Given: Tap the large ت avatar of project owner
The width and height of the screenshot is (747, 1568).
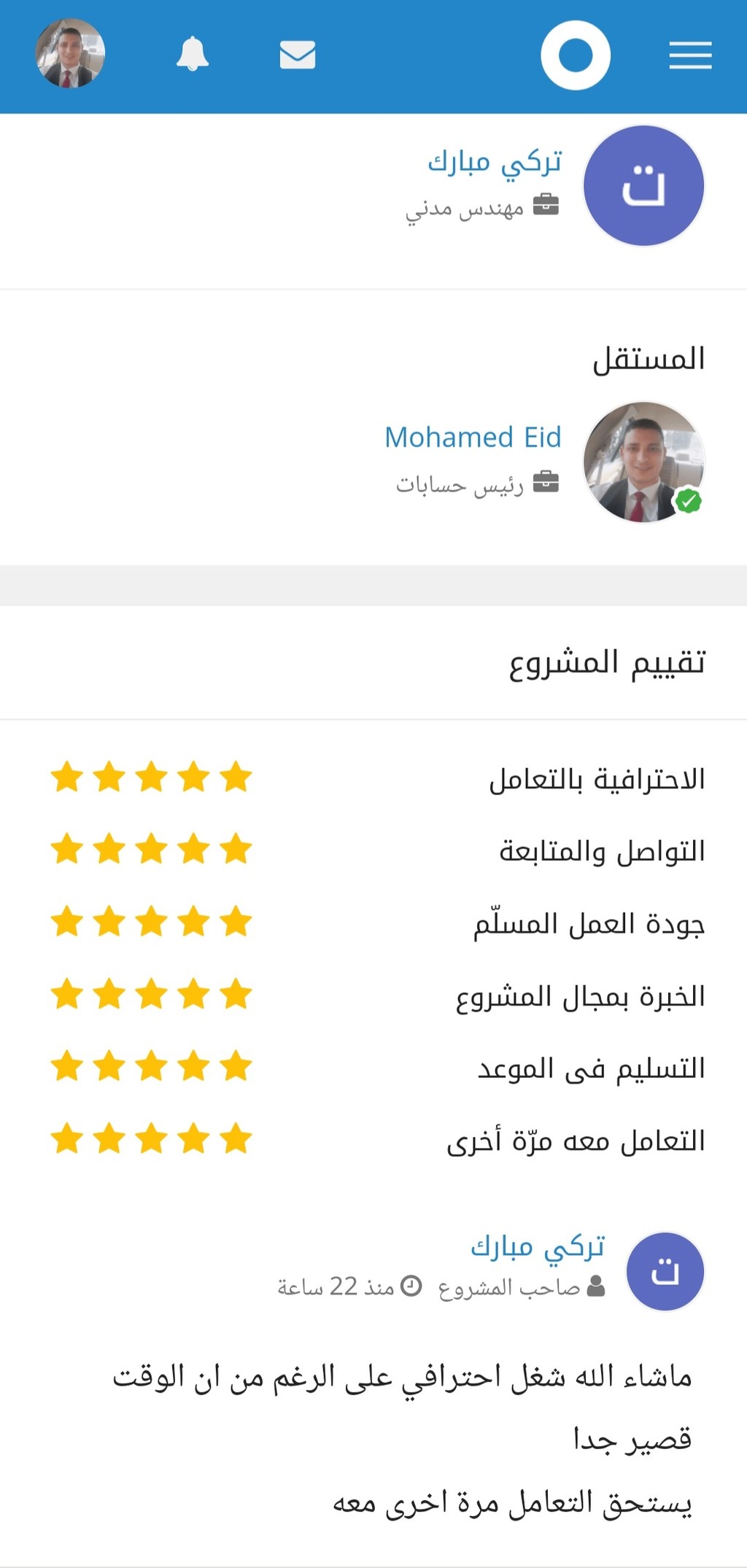Looking at the screenshot, I should (x=643, y=186).
